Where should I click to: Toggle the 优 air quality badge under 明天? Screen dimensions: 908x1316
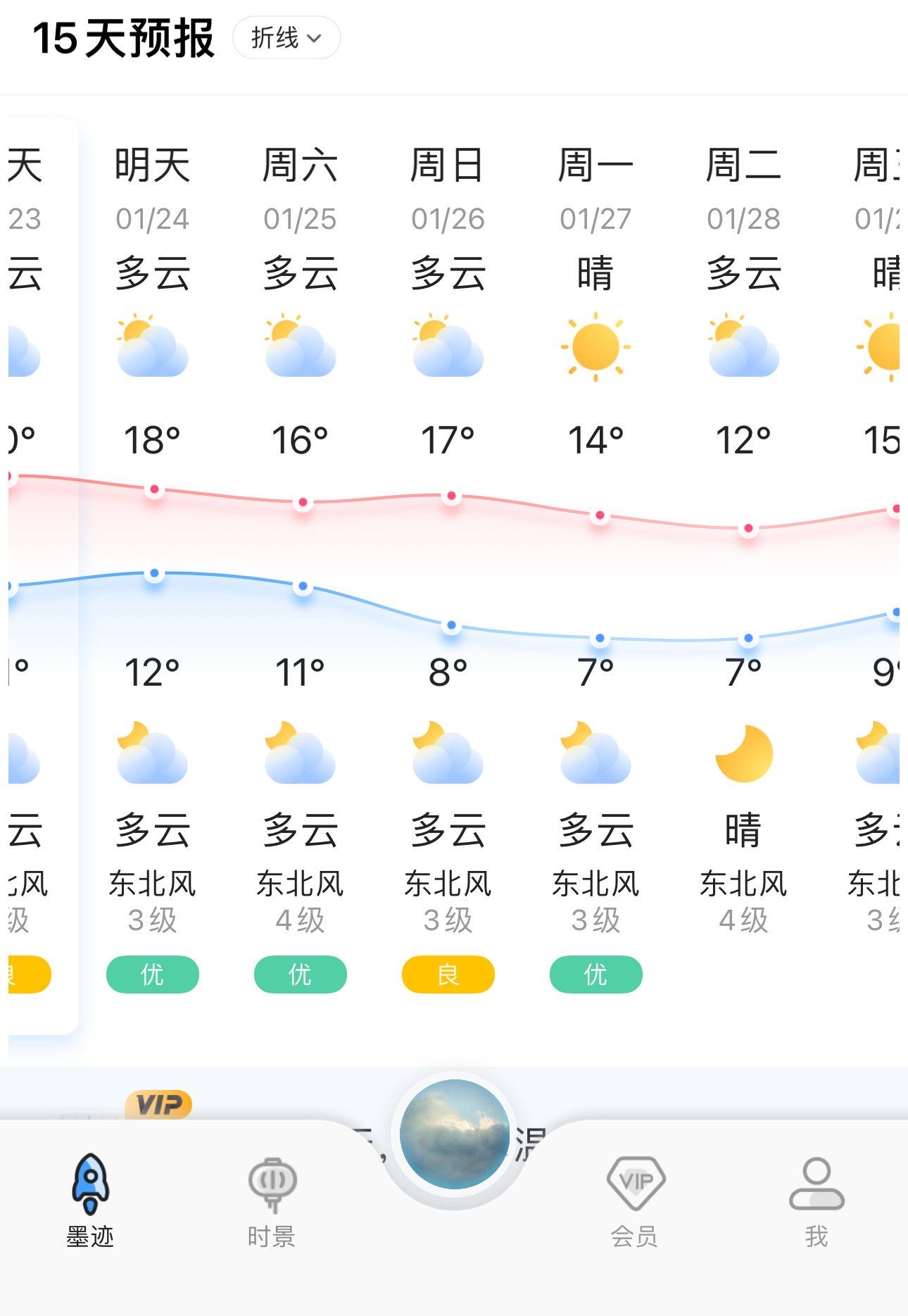pos(151,975)
